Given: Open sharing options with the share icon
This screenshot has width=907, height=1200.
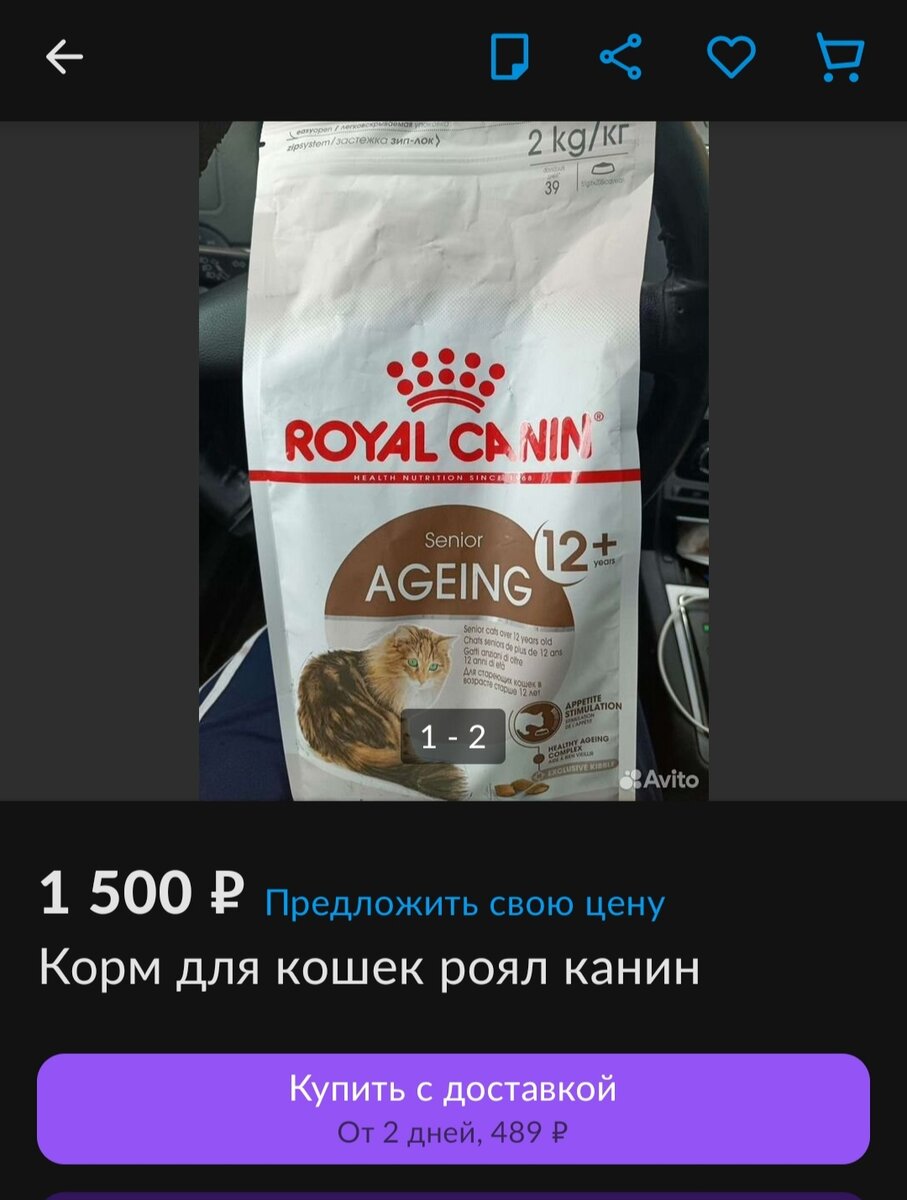Looking at the screenshot, I should 620,57.
